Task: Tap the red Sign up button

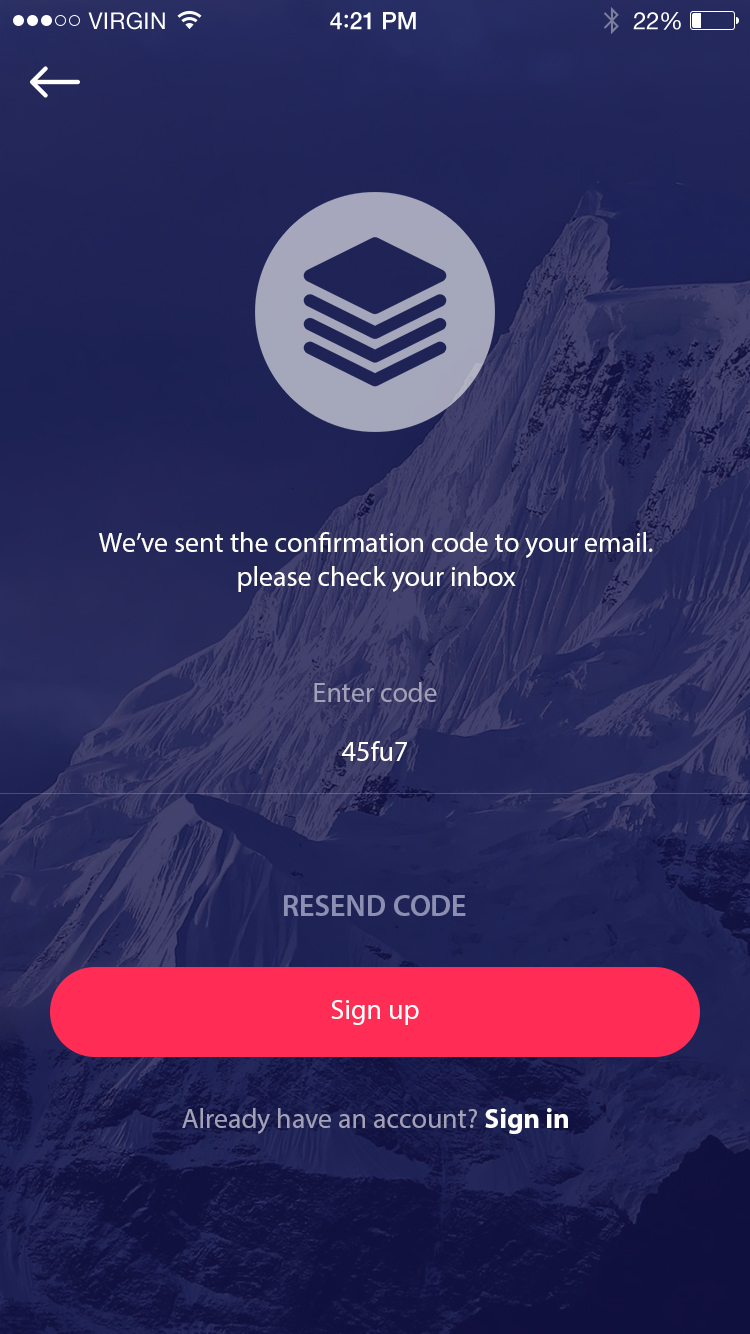Action: (x=375, y=1011)
